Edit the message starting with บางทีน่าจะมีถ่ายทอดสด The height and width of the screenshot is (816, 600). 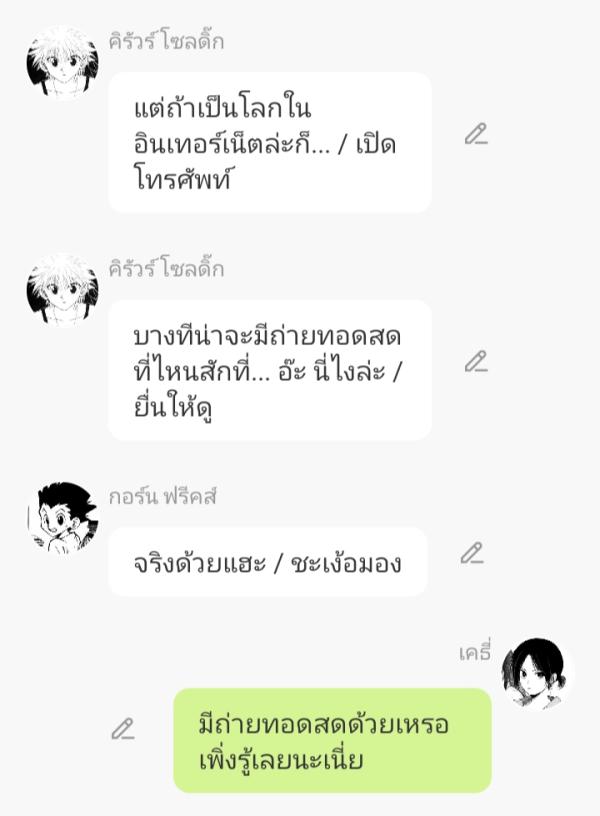[x=475, y=362]
